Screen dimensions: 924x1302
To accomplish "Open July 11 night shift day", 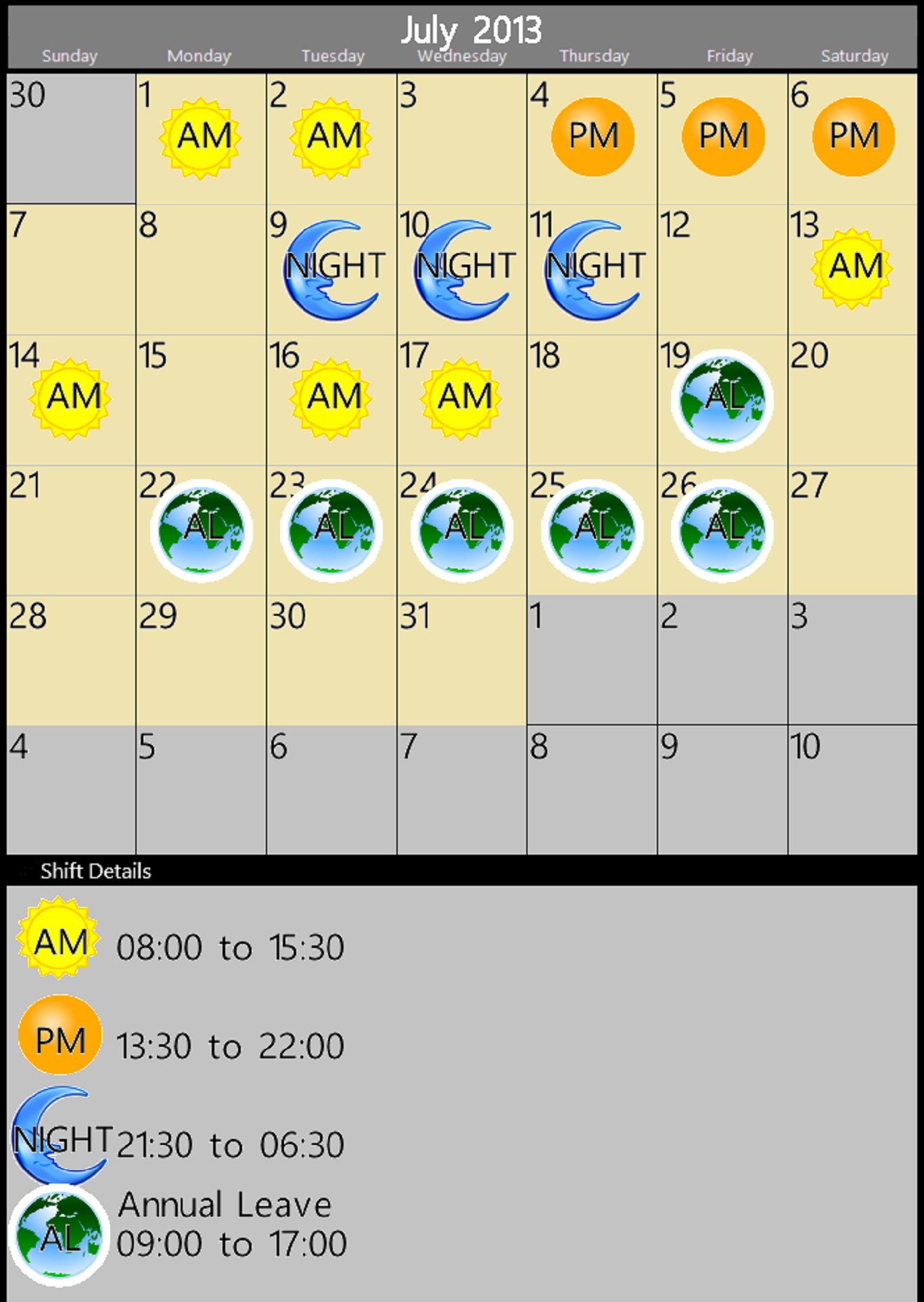I will 592,269.
